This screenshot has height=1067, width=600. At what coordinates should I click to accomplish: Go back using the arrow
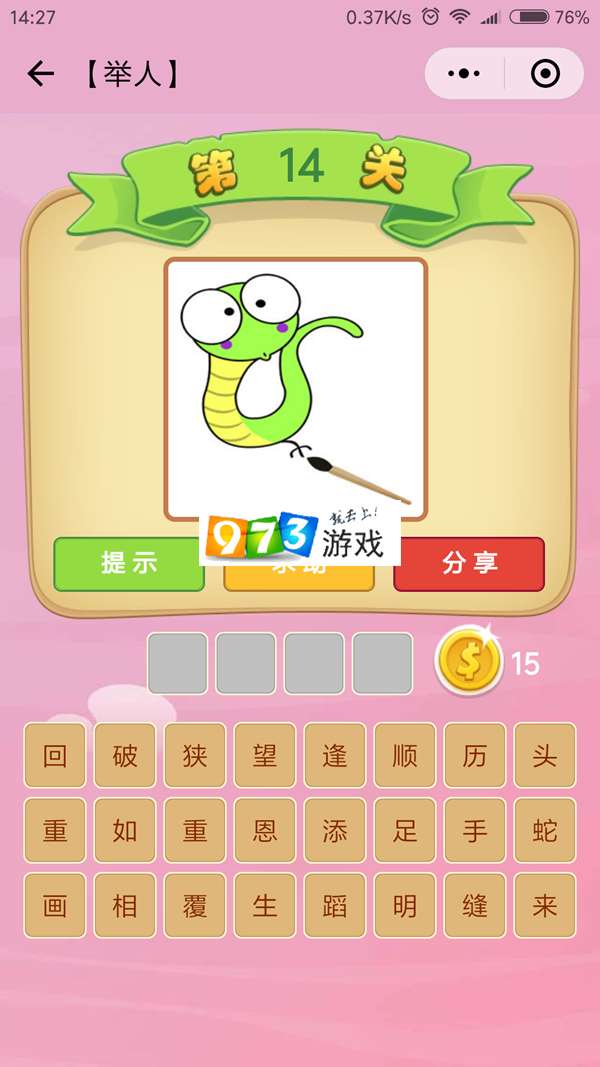pos(40,74)
